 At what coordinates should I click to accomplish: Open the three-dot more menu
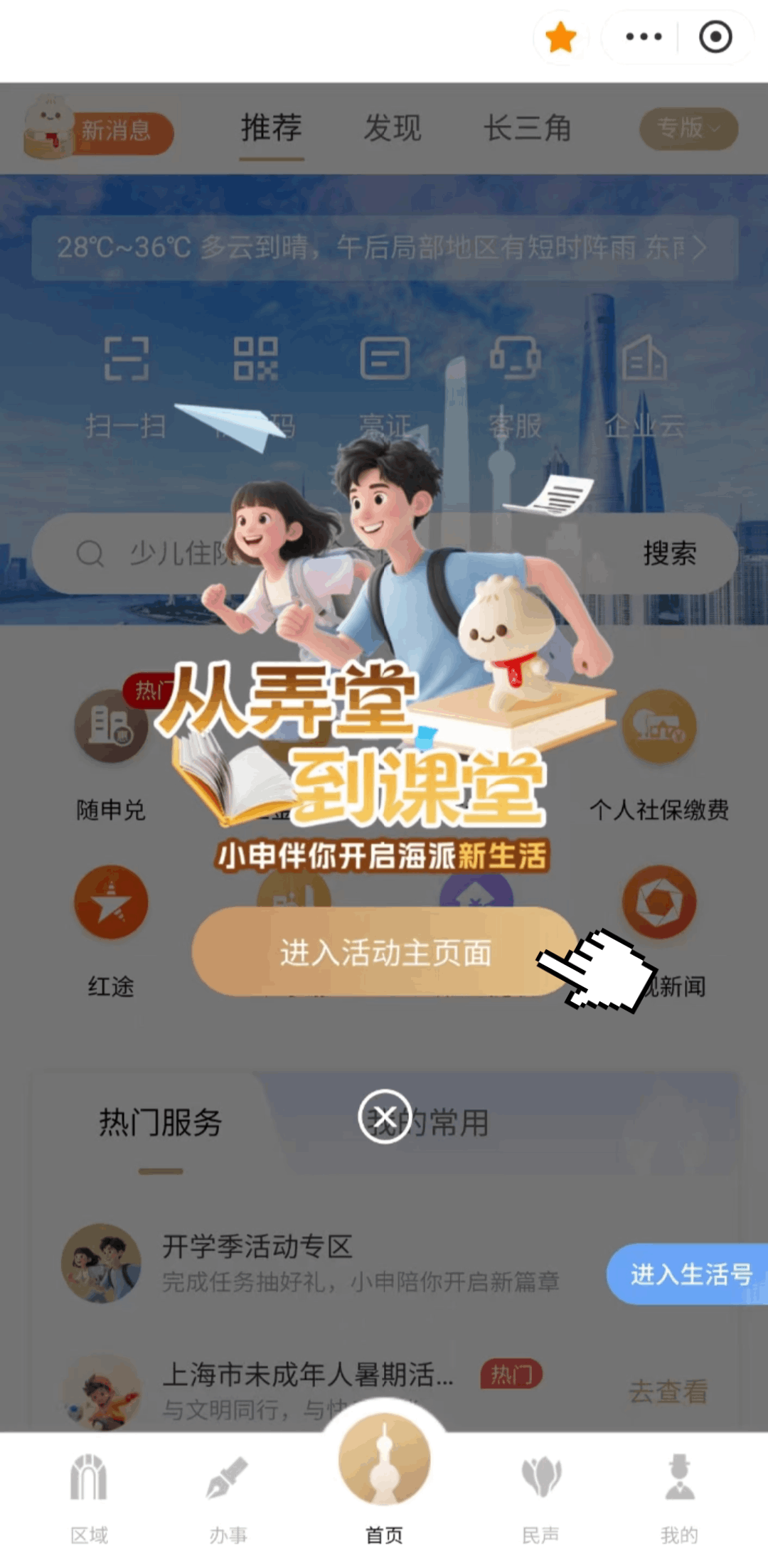pos(644,37)
